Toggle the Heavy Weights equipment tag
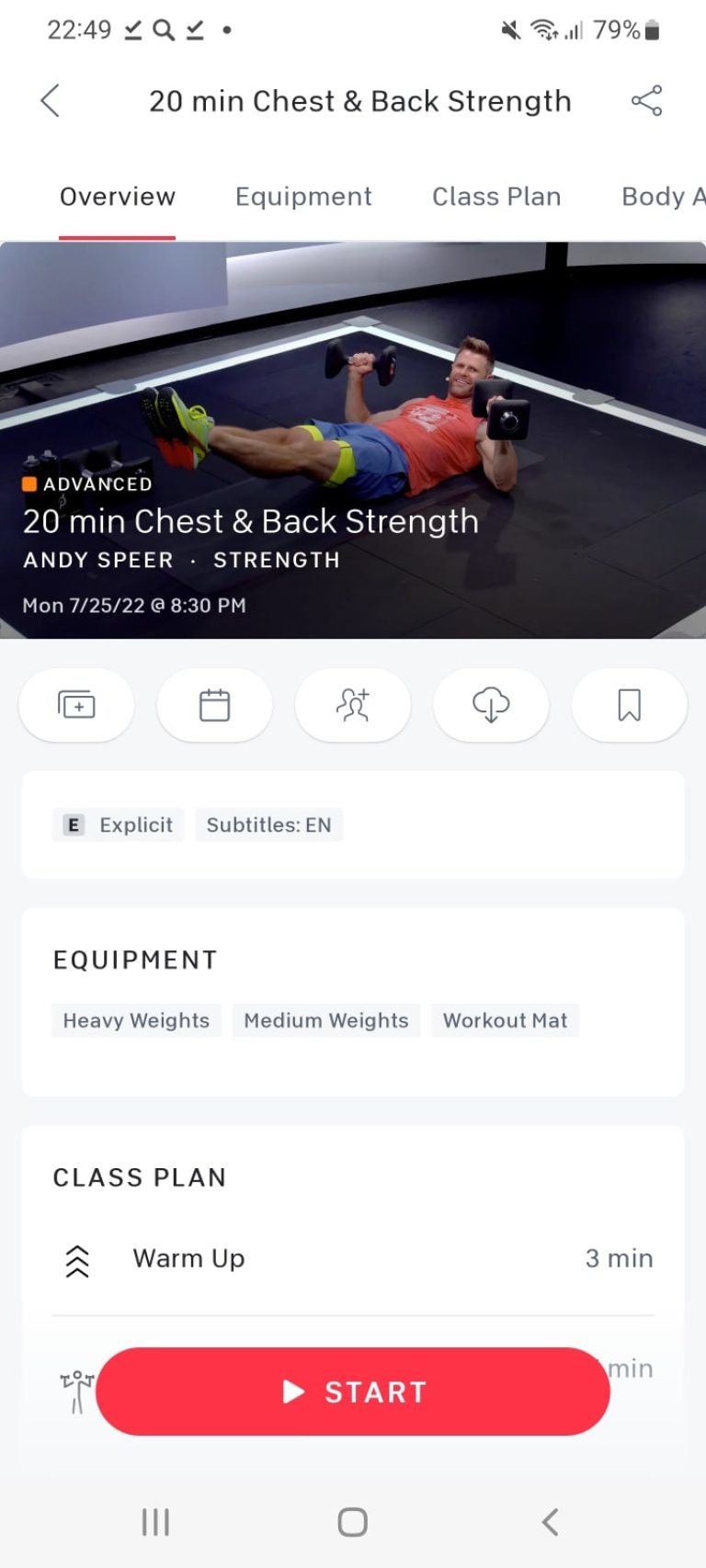This screenshot has width=706, height=1568. click(135, 1020)
